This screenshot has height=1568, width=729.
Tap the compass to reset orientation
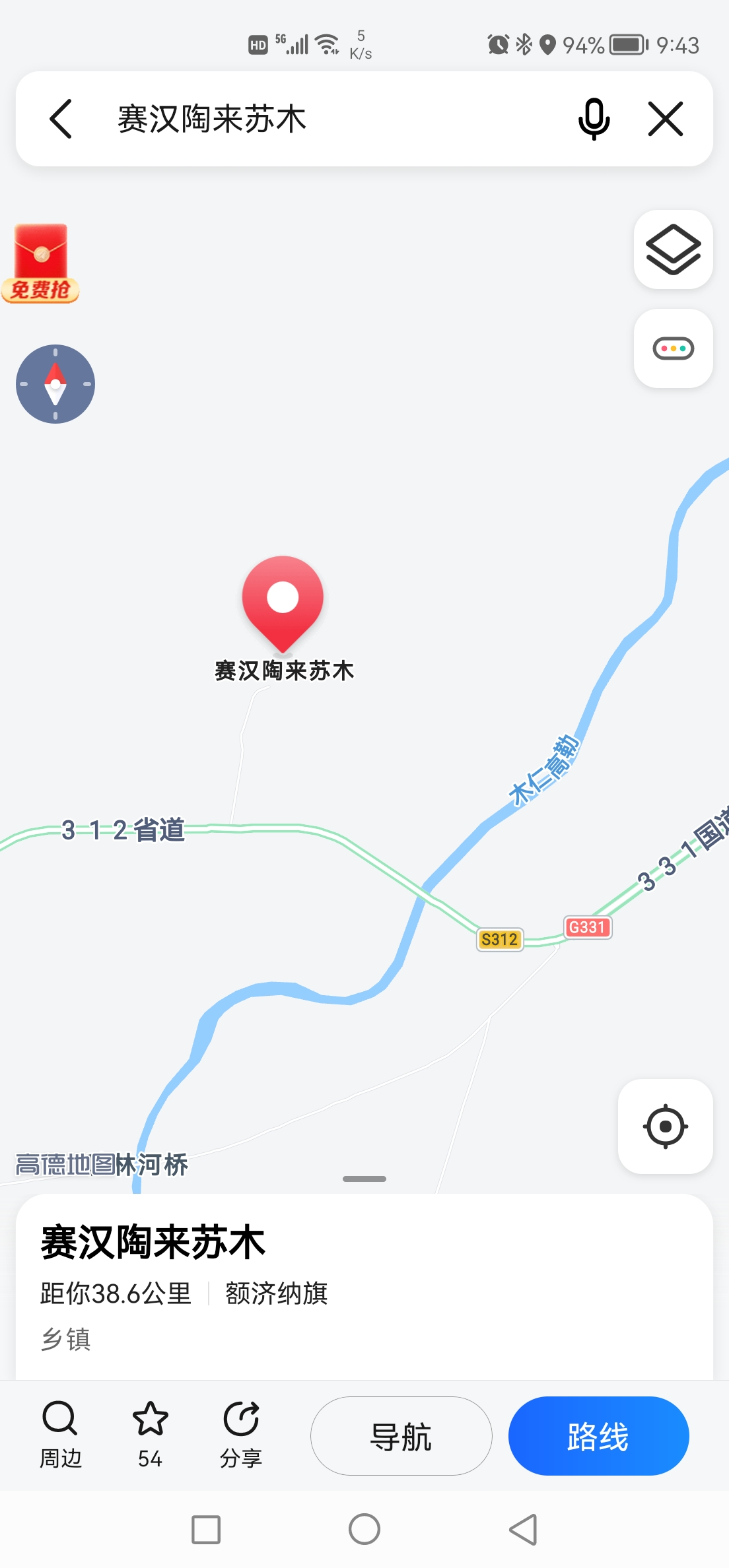(55, 384)
